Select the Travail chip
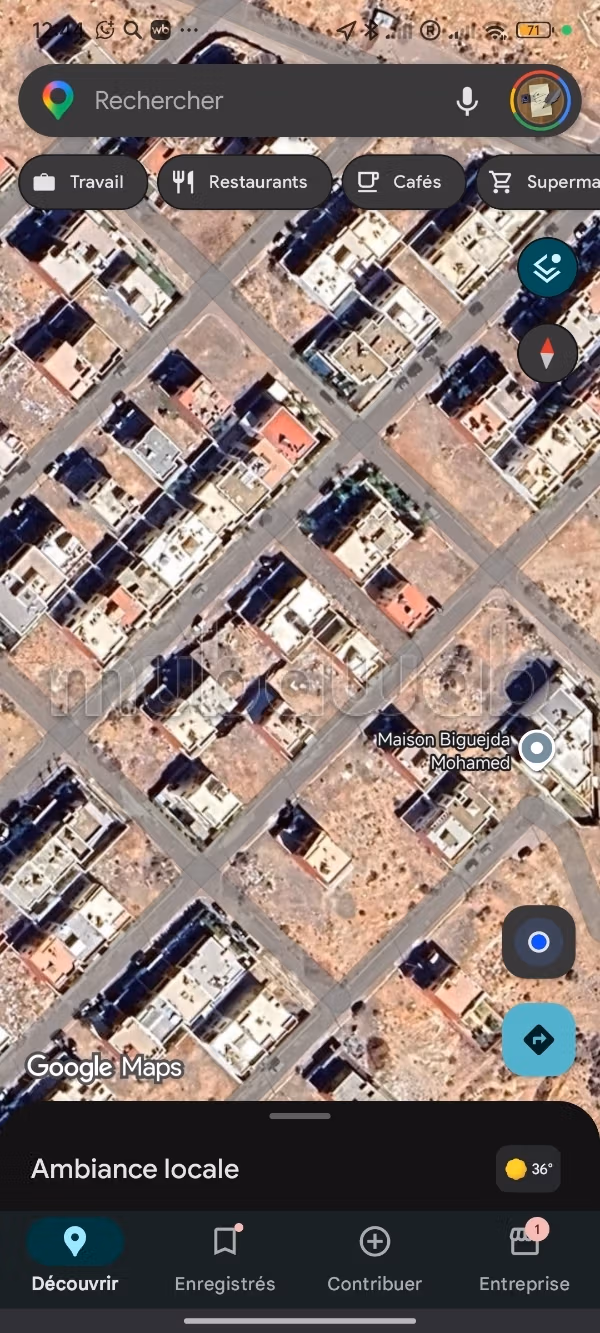This screenshot has width=600, height=1333. click(83, 182)
